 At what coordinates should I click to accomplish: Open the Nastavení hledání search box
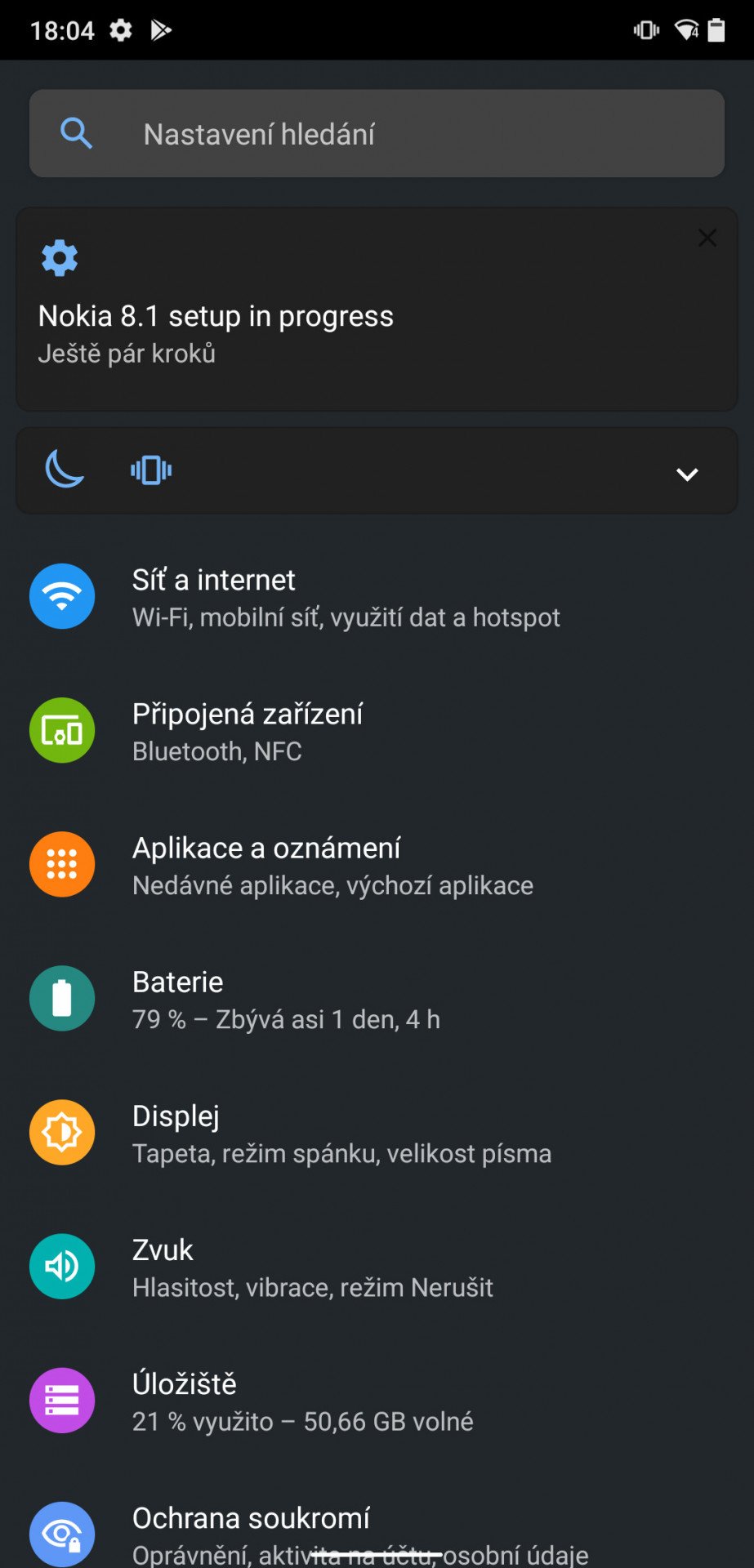(x=377, y=133)
